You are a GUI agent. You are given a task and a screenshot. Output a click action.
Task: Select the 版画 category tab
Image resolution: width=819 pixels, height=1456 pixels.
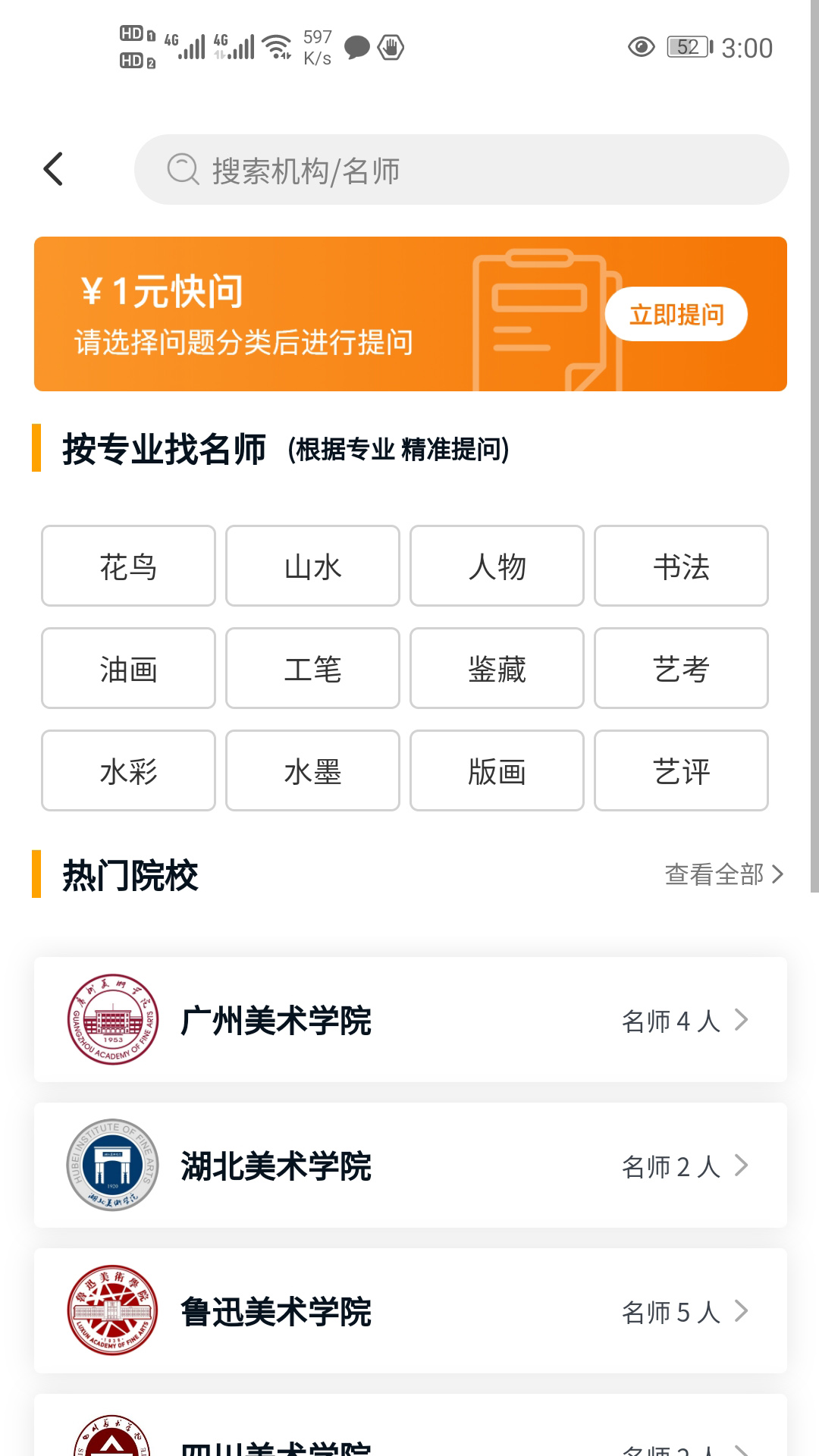pyautogui.click(x=497, y=771)
